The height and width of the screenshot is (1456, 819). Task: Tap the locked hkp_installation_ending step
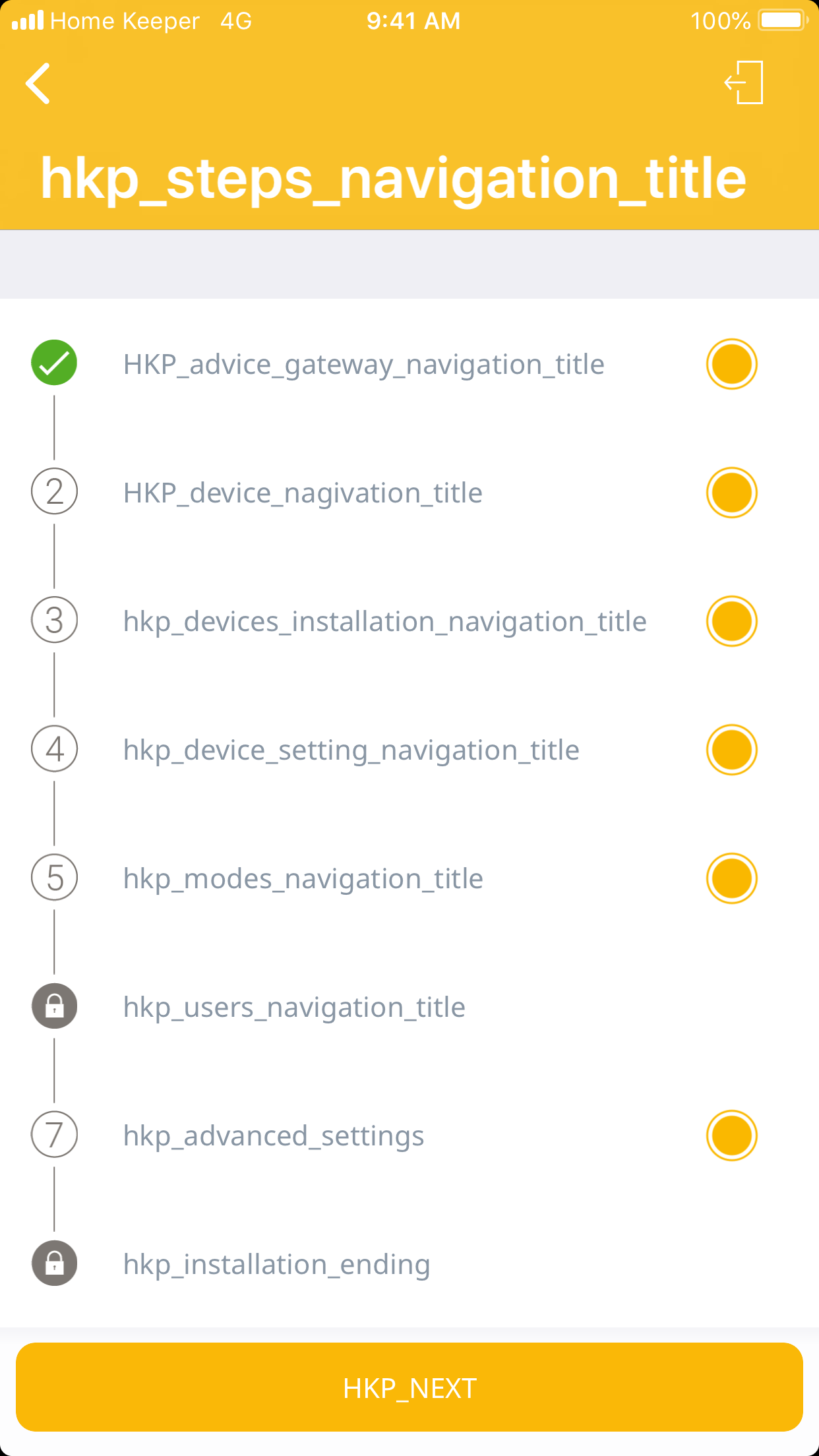[x=276, y=1265]
